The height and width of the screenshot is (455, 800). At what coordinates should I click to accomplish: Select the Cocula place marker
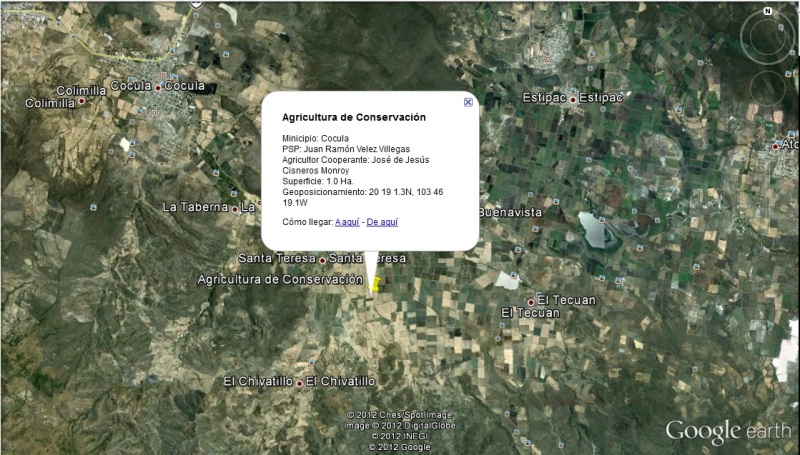(x=158, y=87)
